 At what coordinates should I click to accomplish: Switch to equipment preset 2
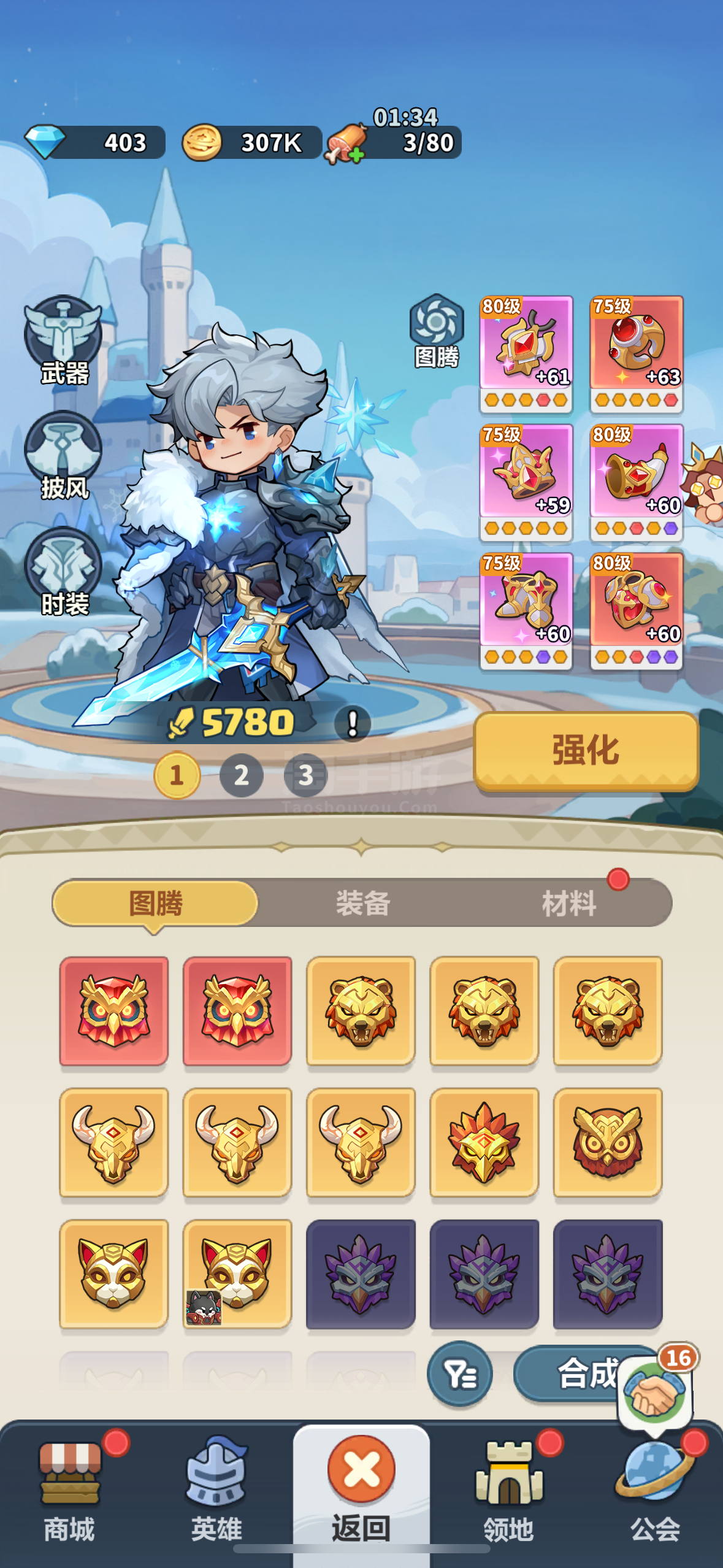pyautogui.click(x=242, y=776)
